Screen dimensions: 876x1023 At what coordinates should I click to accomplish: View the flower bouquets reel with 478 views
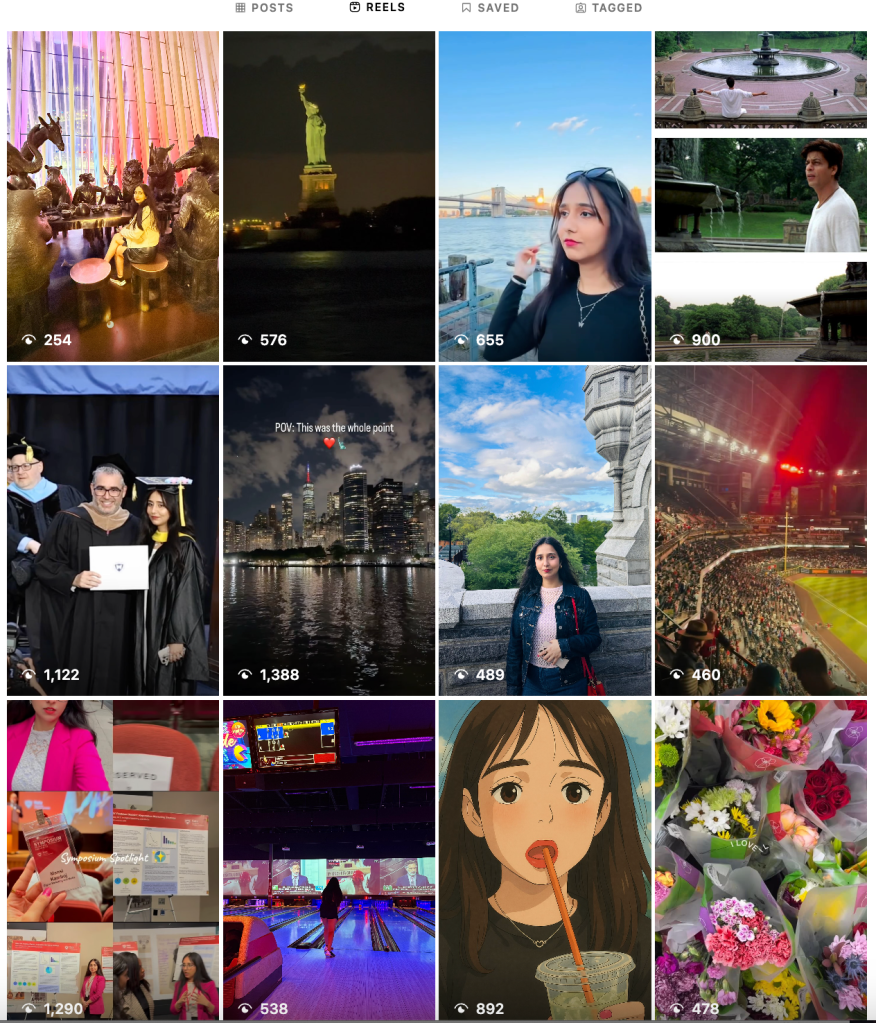[761, 860]
